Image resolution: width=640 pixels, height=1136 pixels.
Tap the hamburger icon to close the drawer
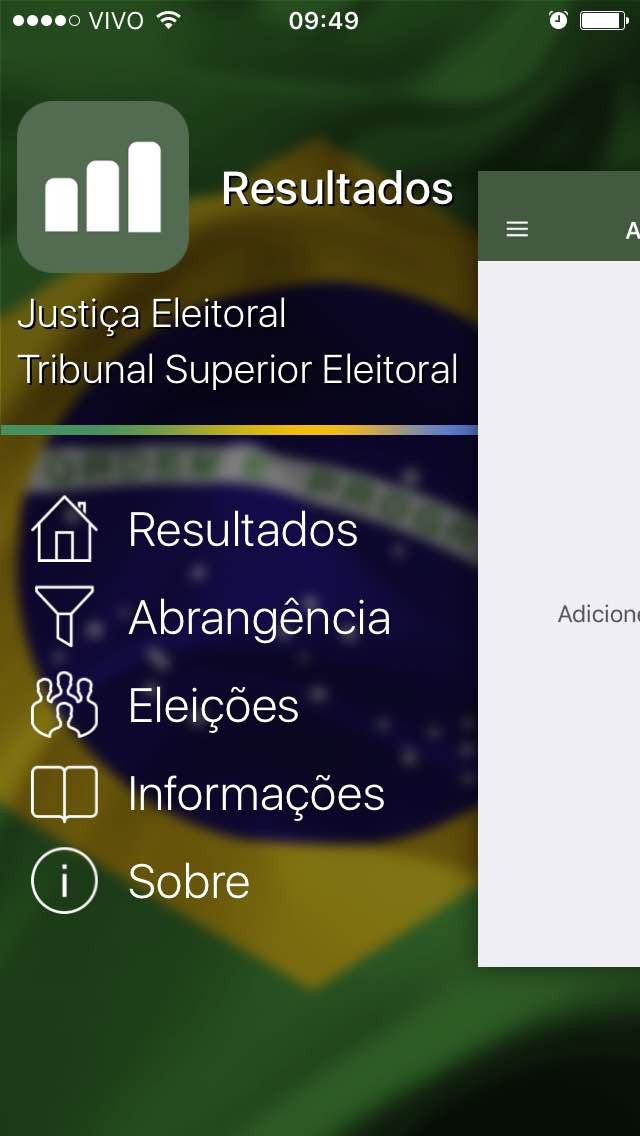pos(517,229)
